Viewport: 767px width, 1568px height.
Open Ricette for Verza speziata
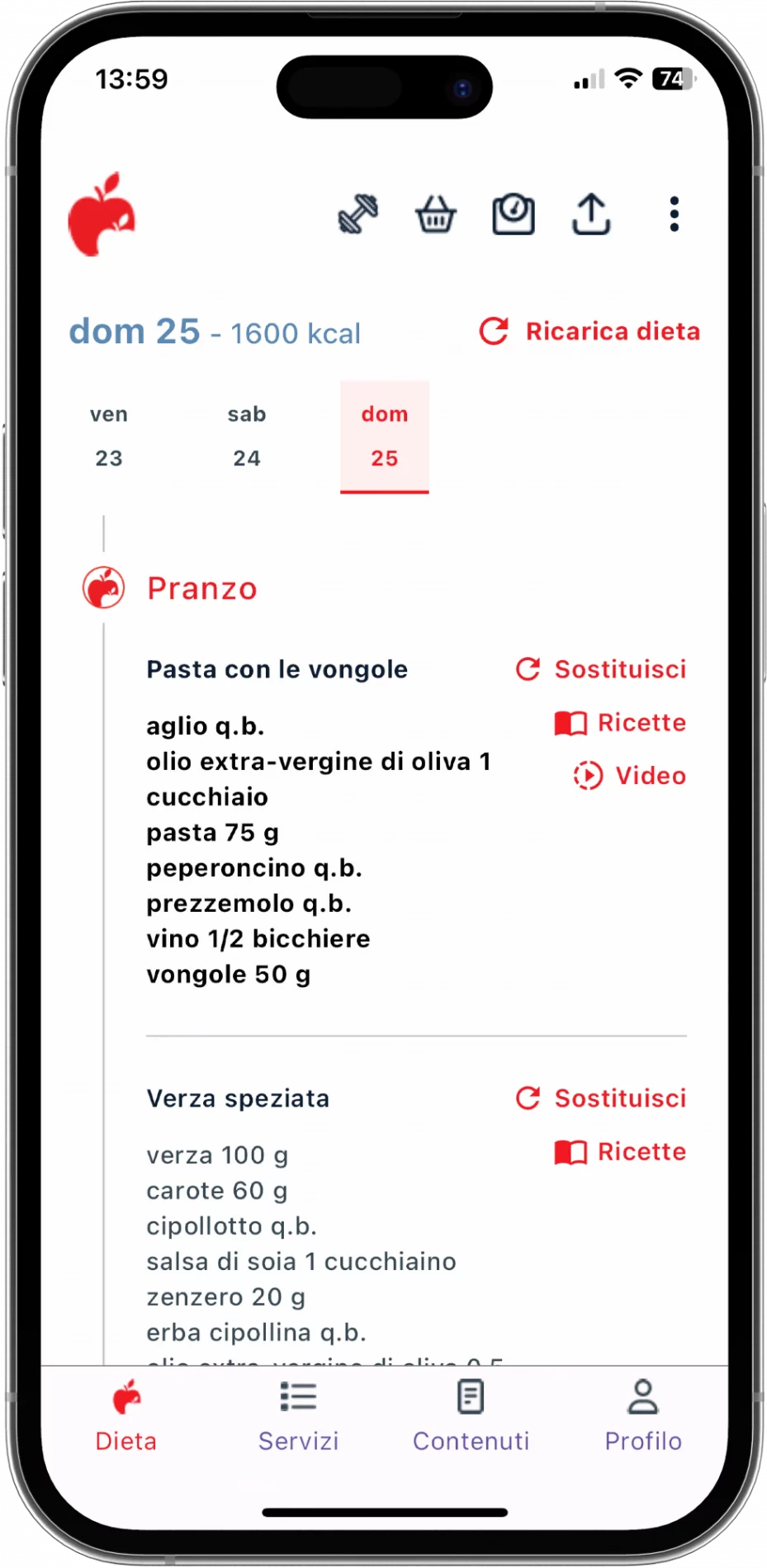click(x=621, y=1152)
